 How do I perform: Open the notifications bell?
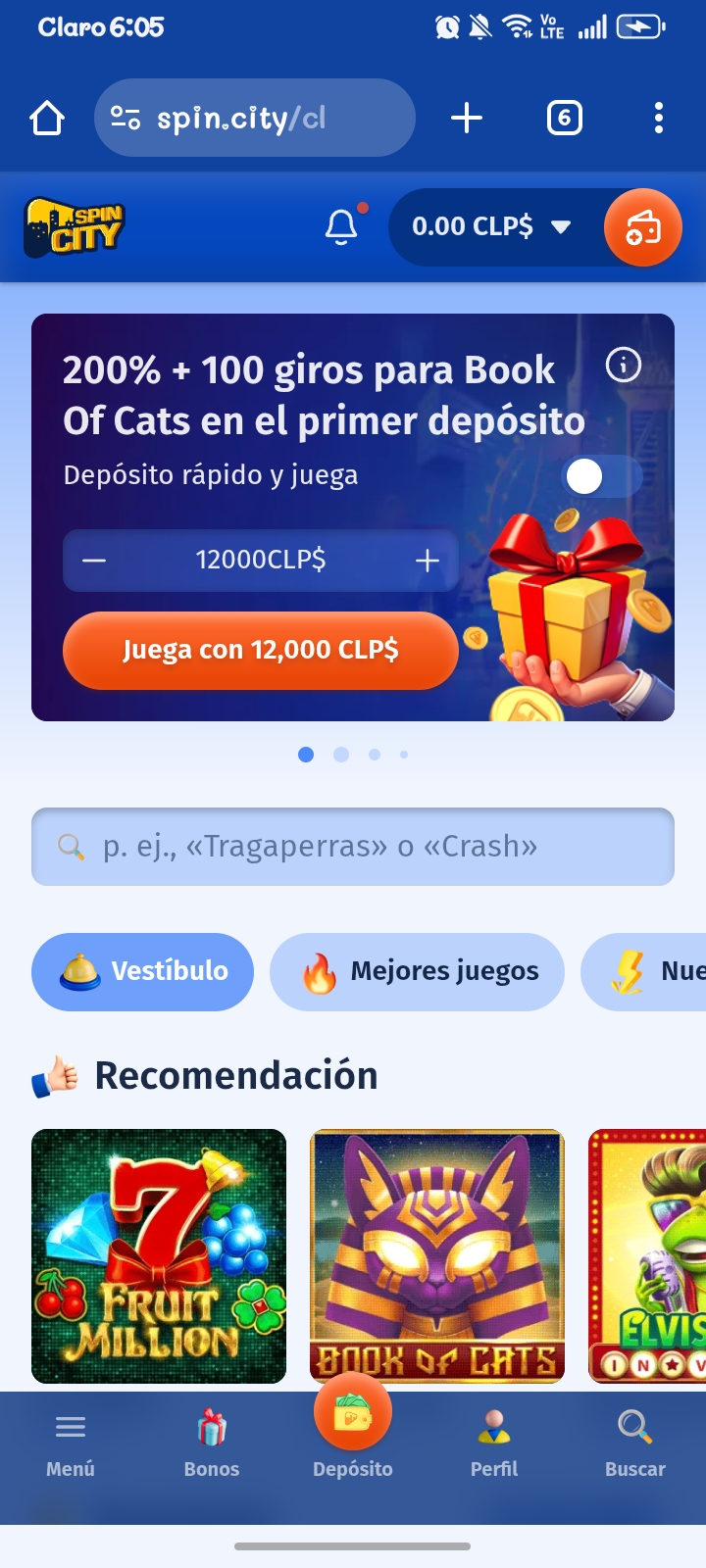click(x=341, y=227)
